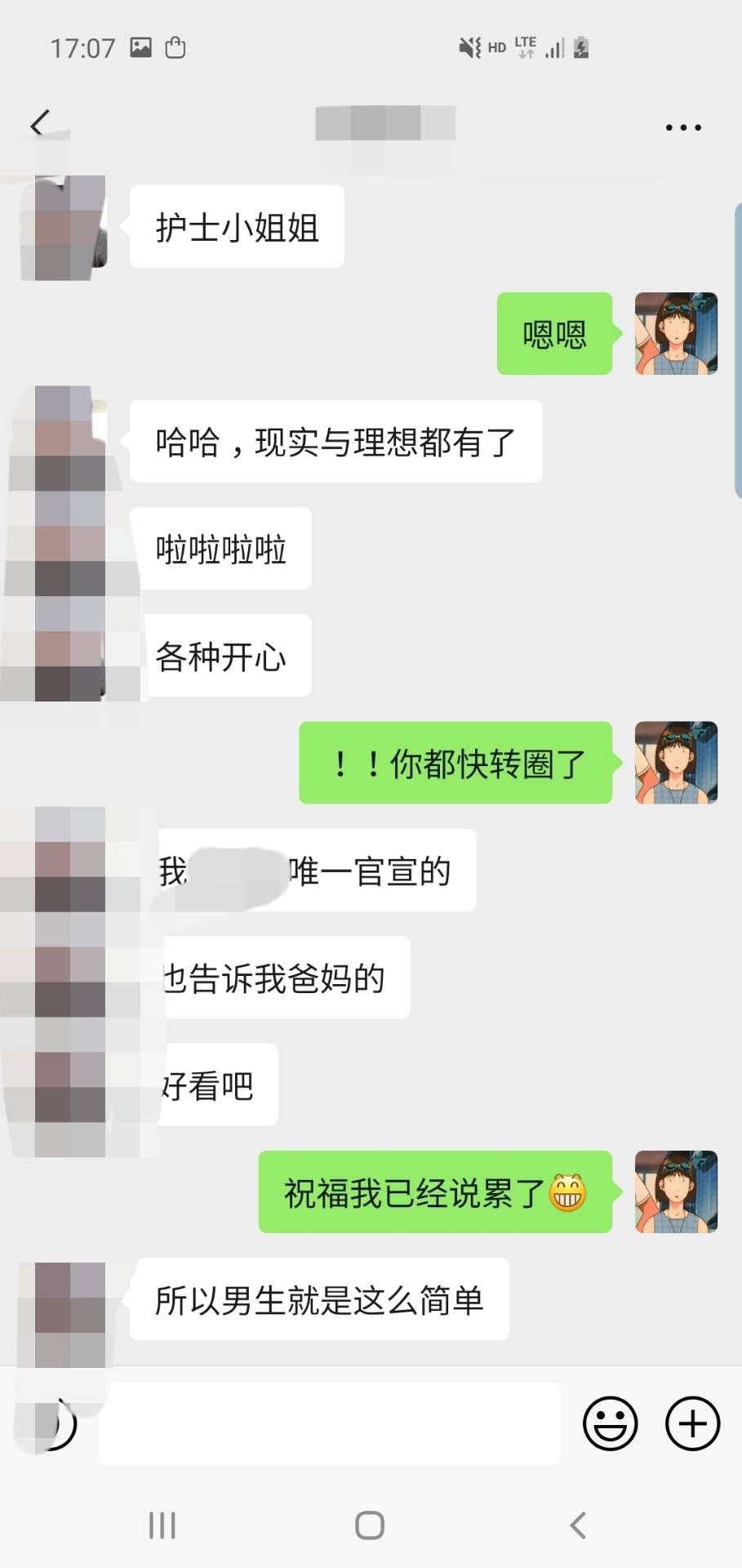Open recent apps from navigation bar
The width and height of the screenshot is (742, 1568).
coord(162,1525)
